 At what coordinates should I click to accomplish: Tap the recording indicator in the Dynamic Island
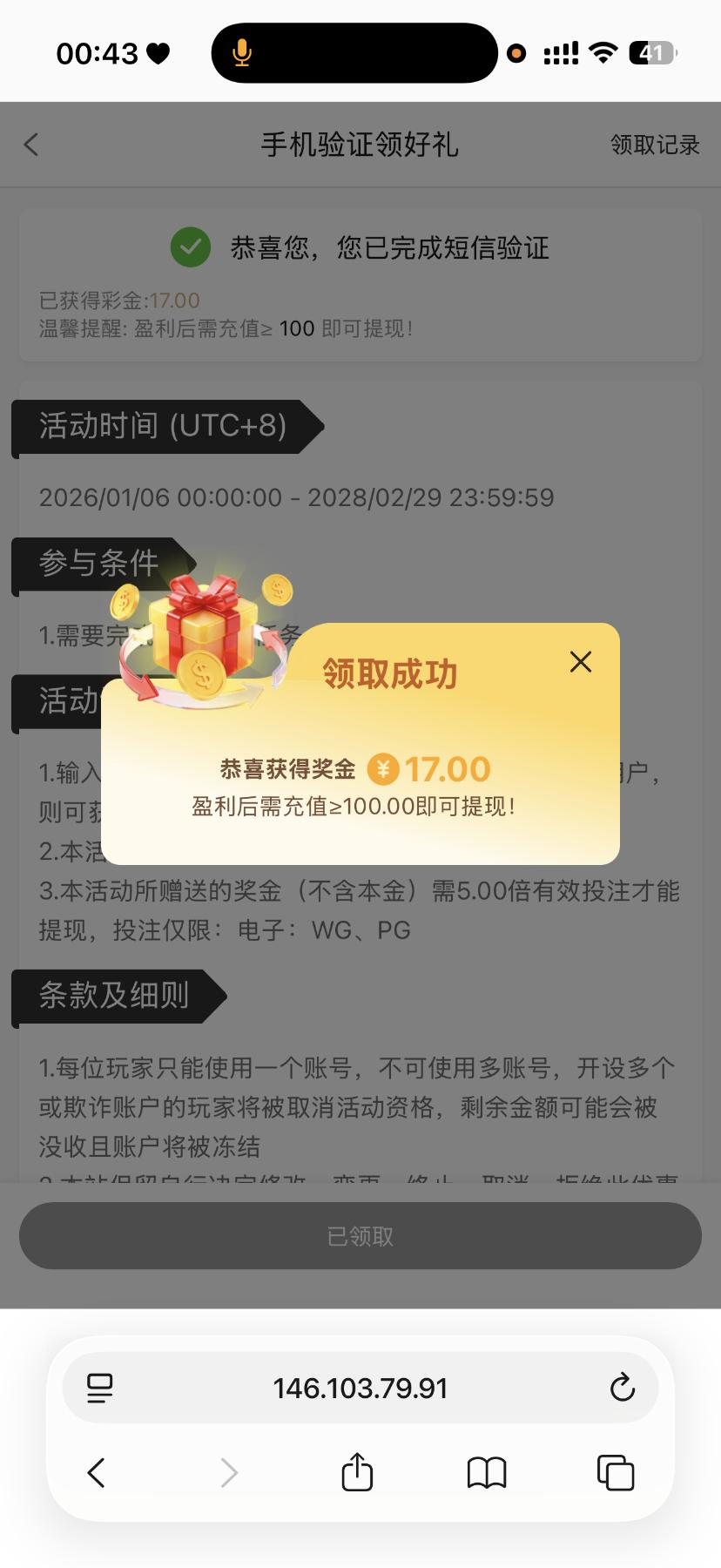click(x=516, y=52)
